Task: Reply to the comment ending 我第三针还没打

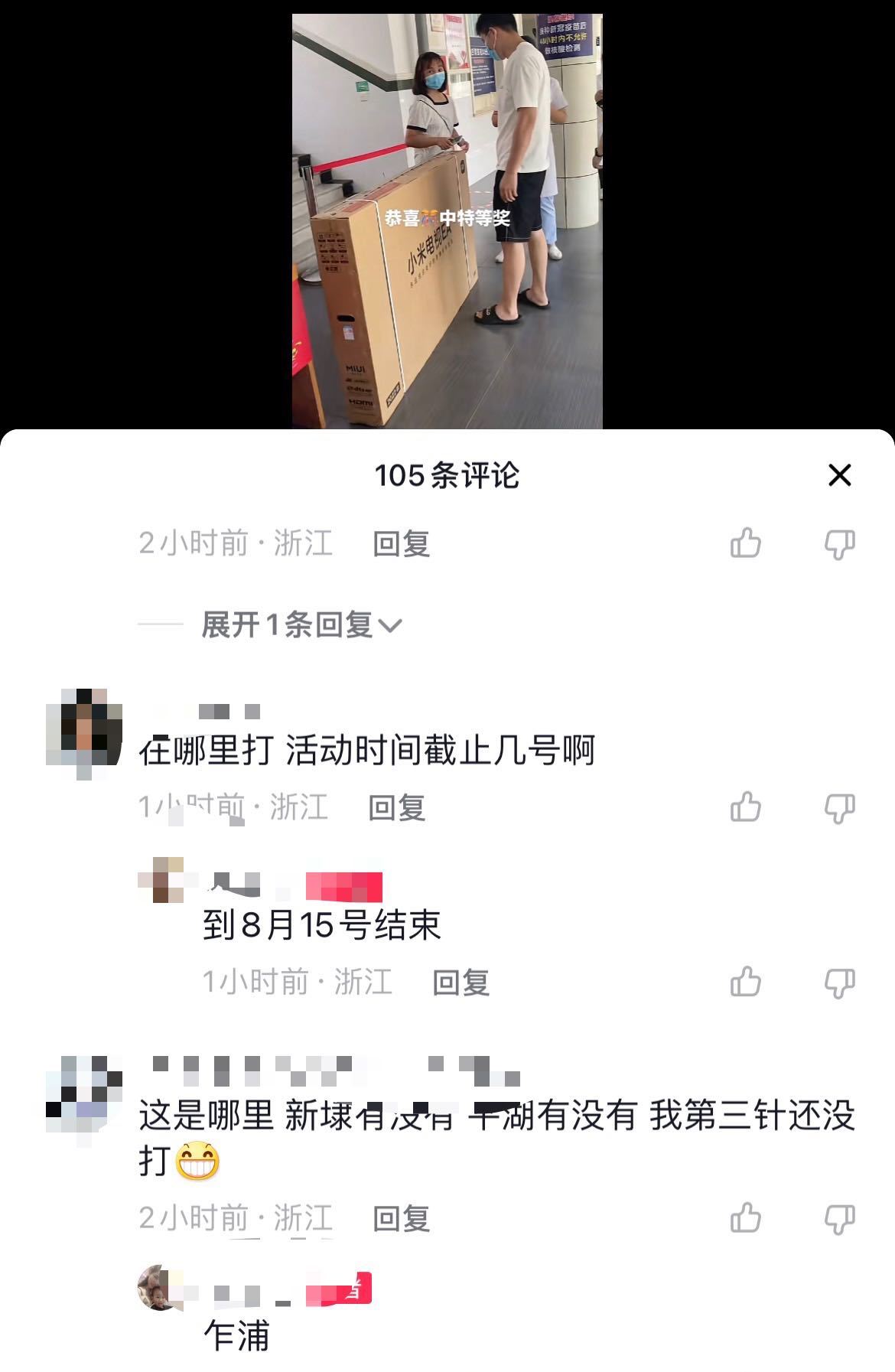Action: point(401,1217)
